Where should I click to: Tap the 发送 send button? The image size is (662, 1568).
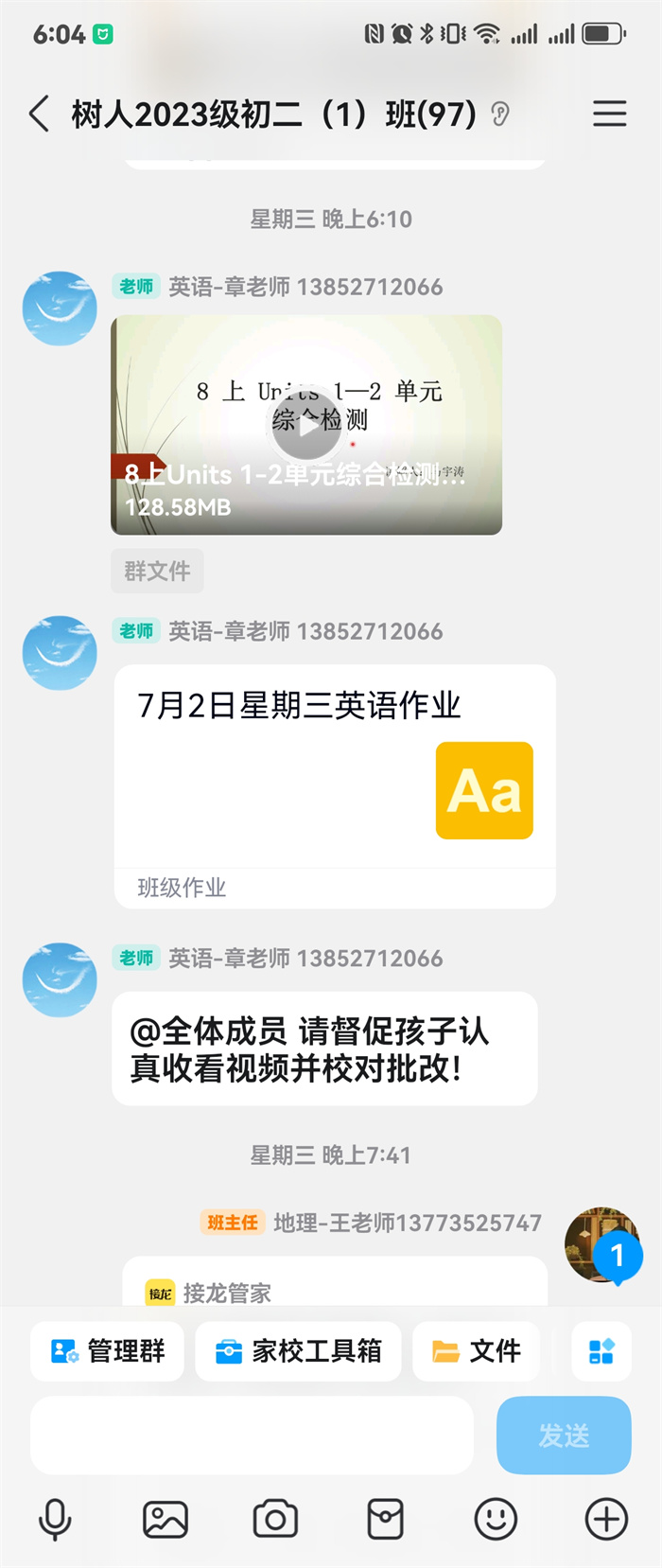[x=564, y=1435]
